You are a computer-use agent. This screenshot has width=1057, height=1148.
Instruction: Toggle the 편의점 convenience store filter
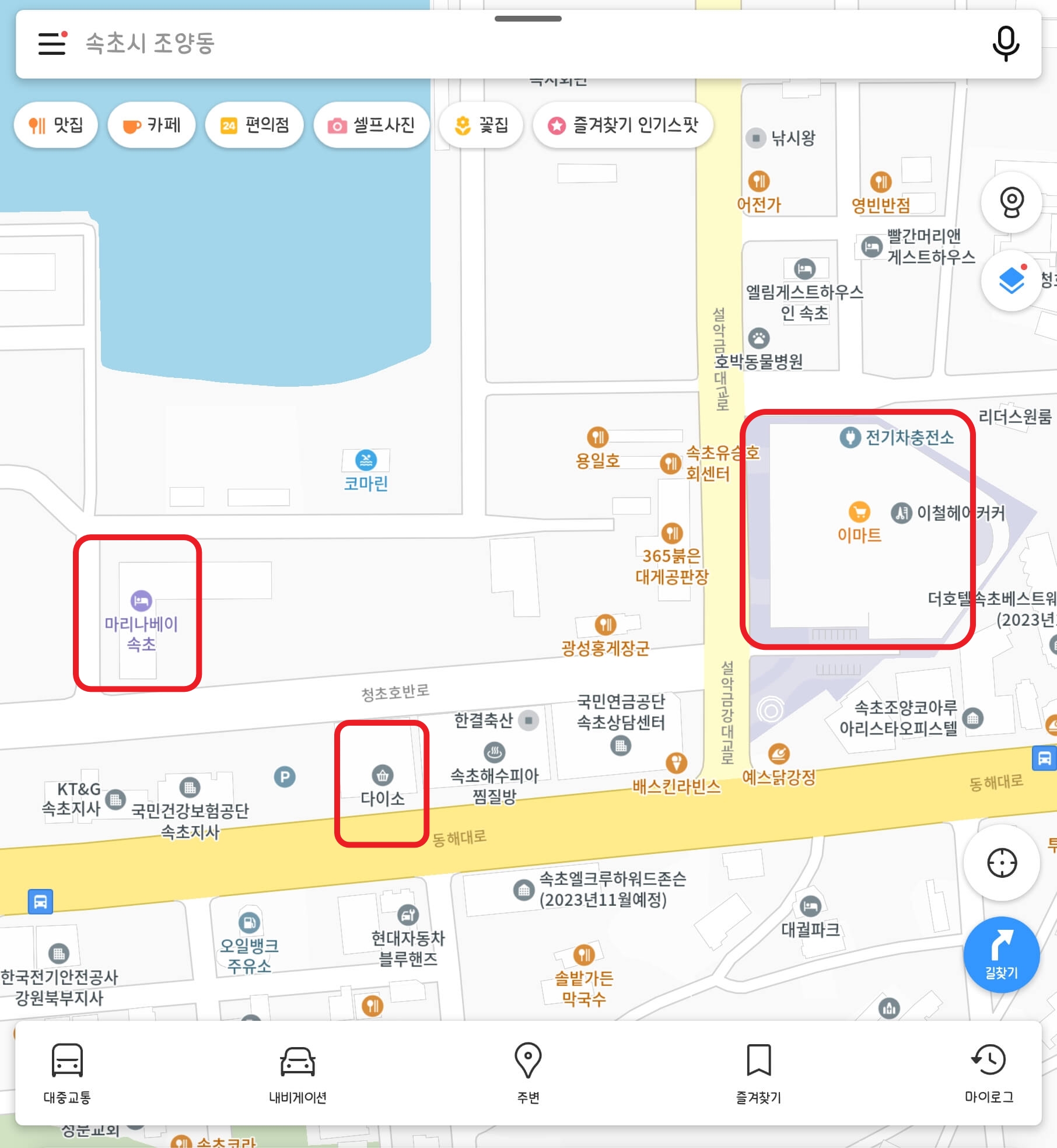[254, 124]
